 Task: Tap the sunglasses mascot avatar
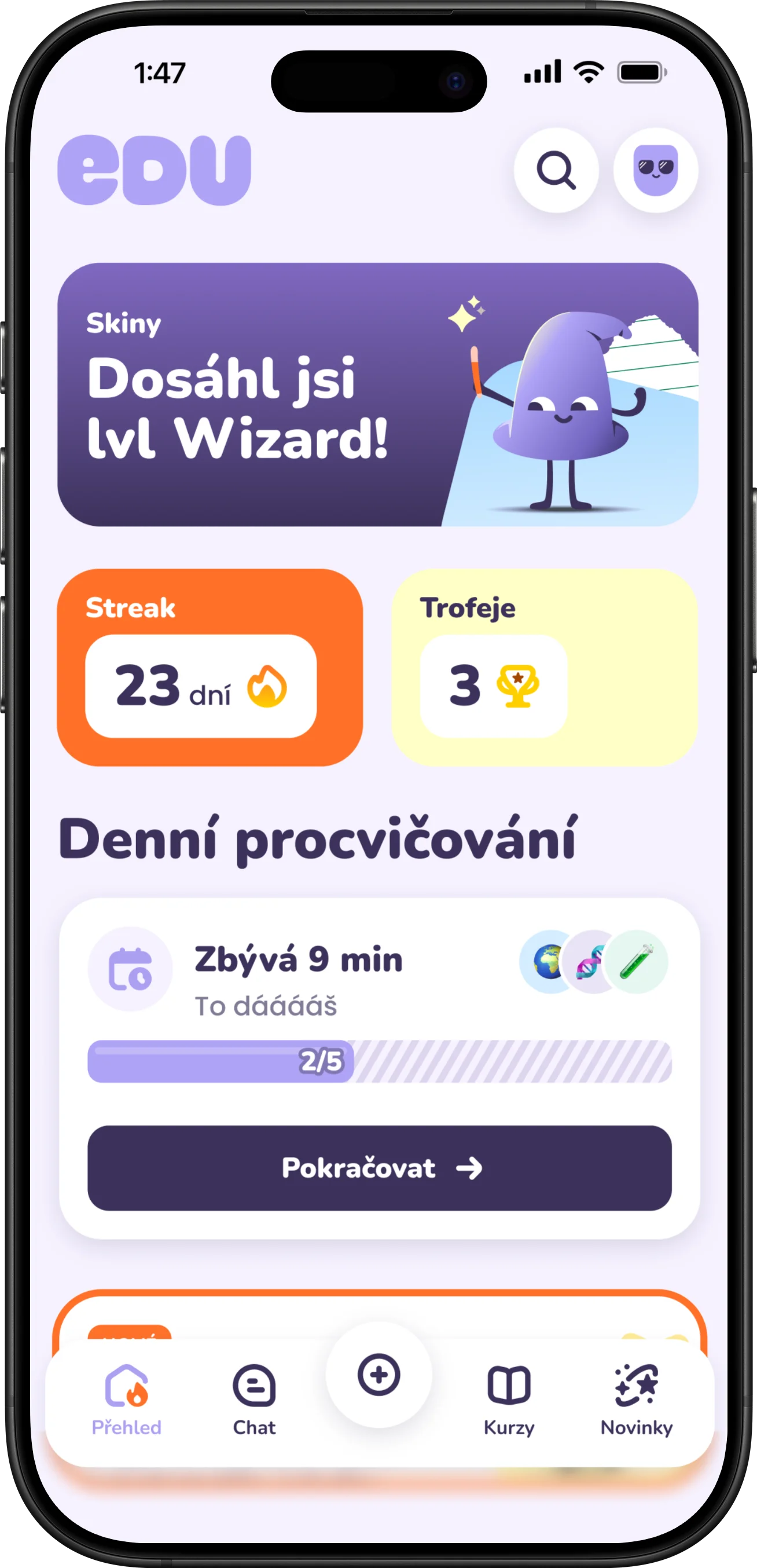(x=656, y=171)
